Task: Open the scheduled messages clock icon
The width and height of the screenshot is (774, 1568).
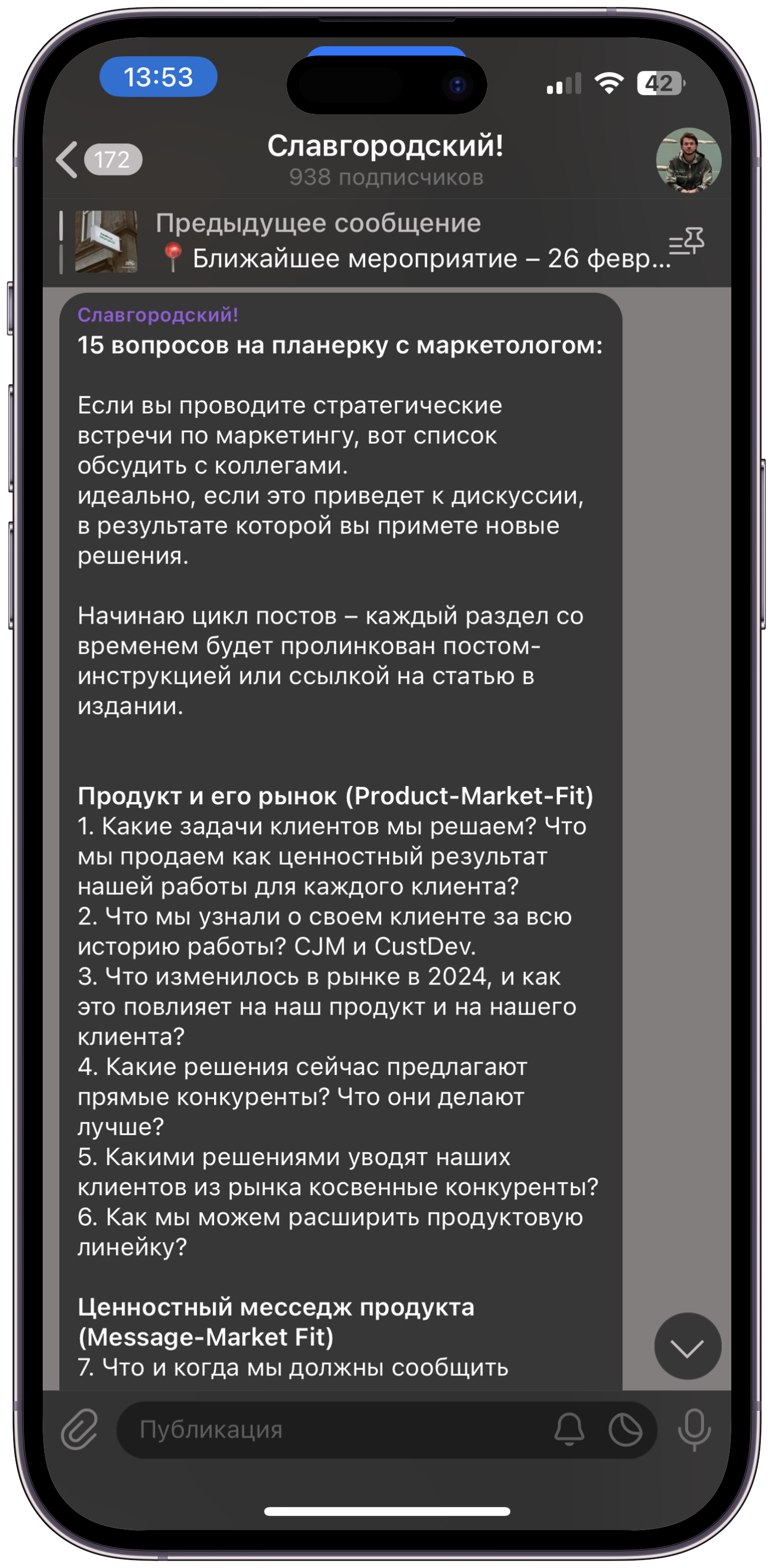Action: [625, 1429]
